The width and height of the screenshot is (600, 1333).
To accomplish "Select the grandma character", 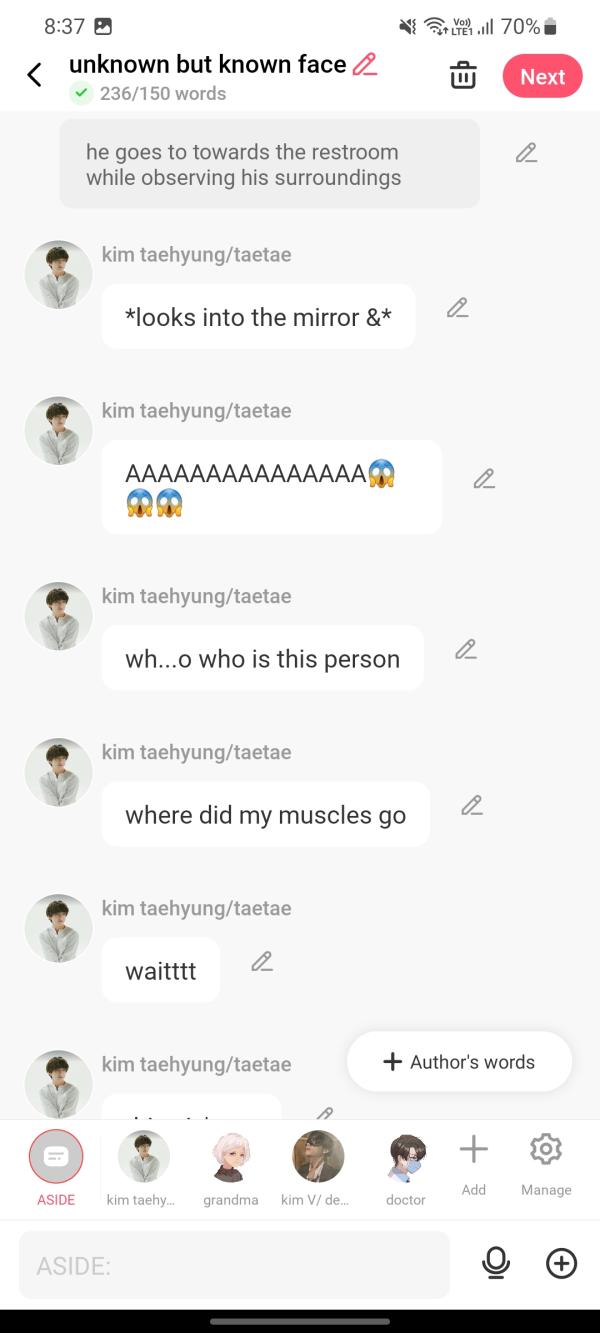I will 231,1166.
